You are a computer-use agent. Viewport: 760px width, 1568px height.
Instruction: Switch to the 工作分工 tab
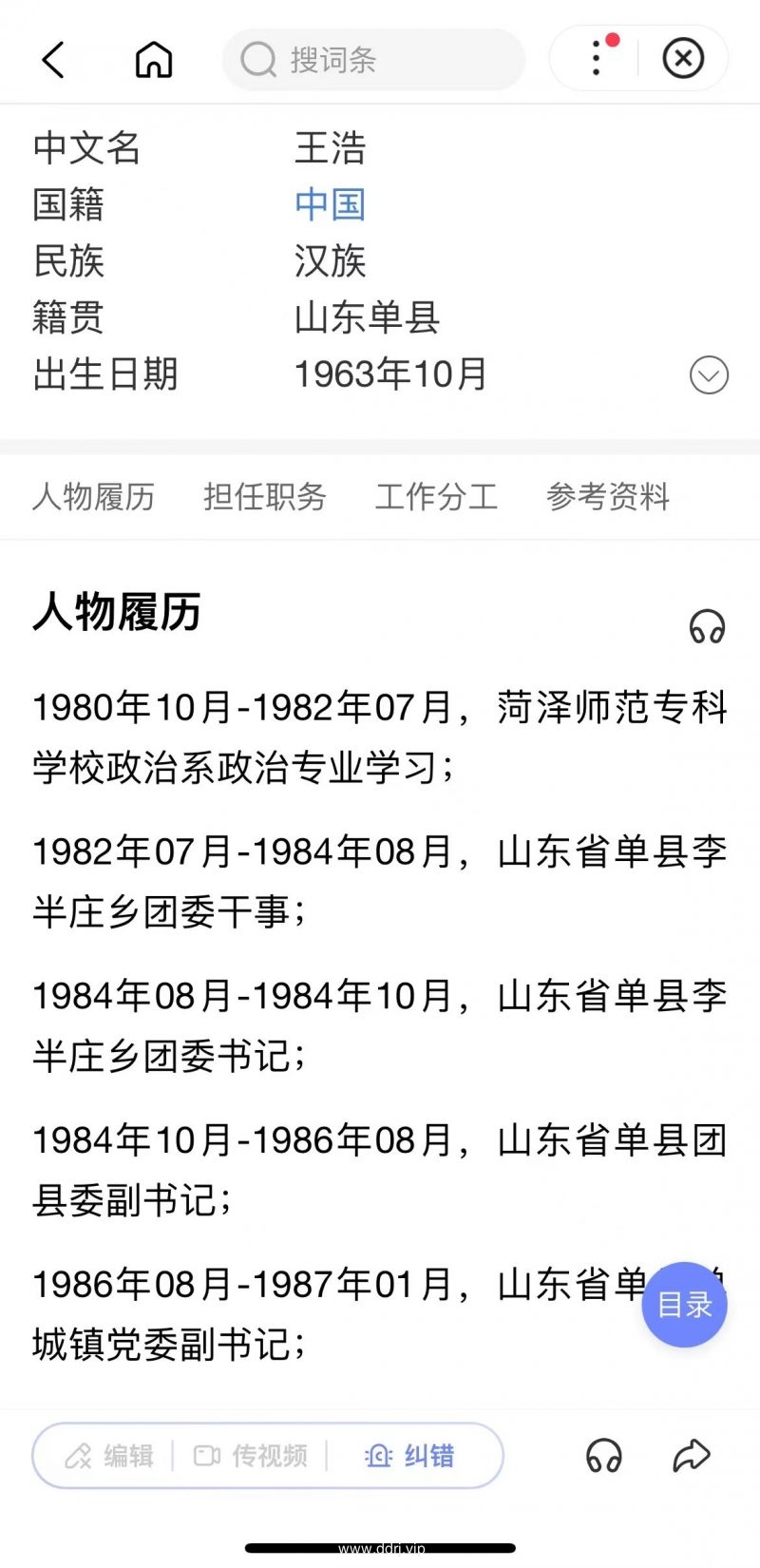coord(436,497)
